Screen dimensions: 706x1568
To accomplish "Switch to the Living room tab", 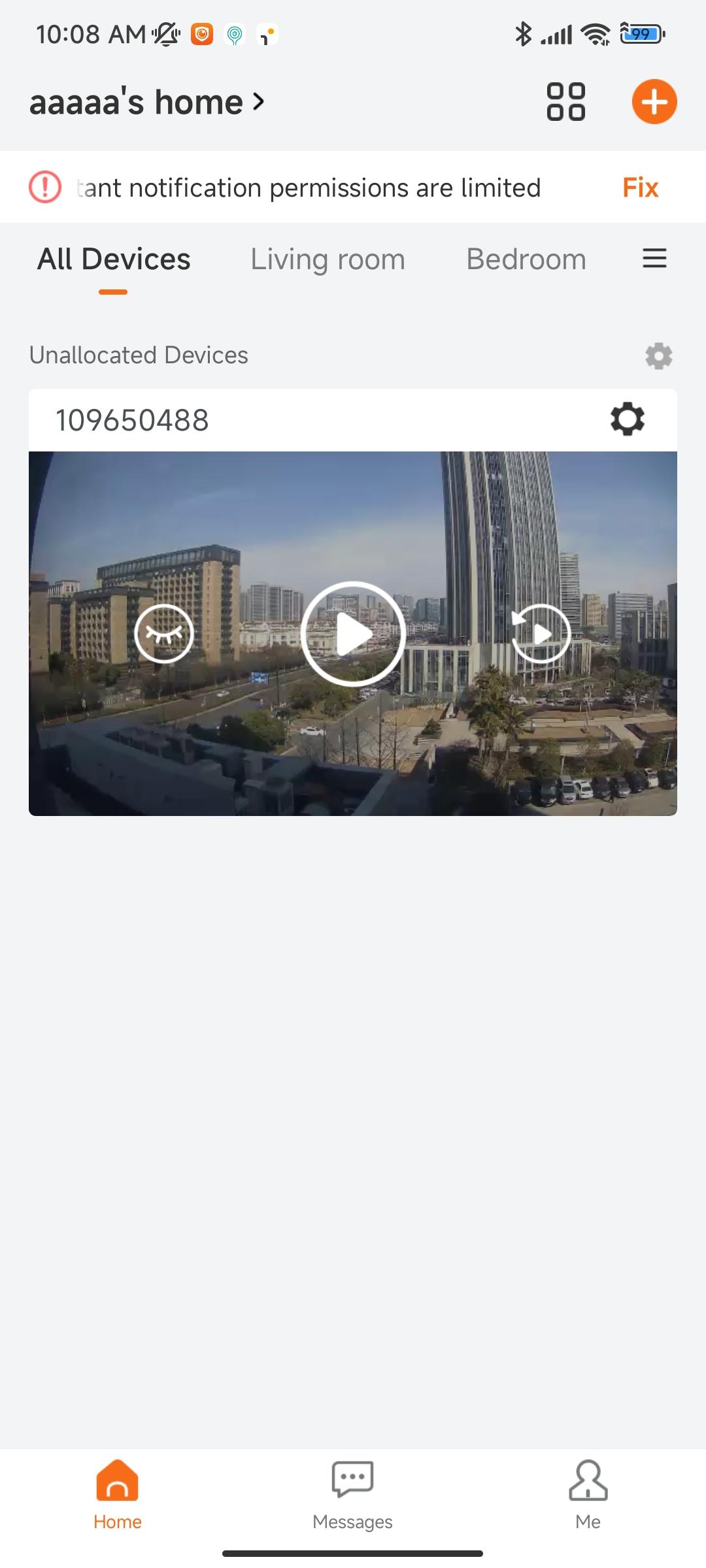I will click(x=328, y=259).
